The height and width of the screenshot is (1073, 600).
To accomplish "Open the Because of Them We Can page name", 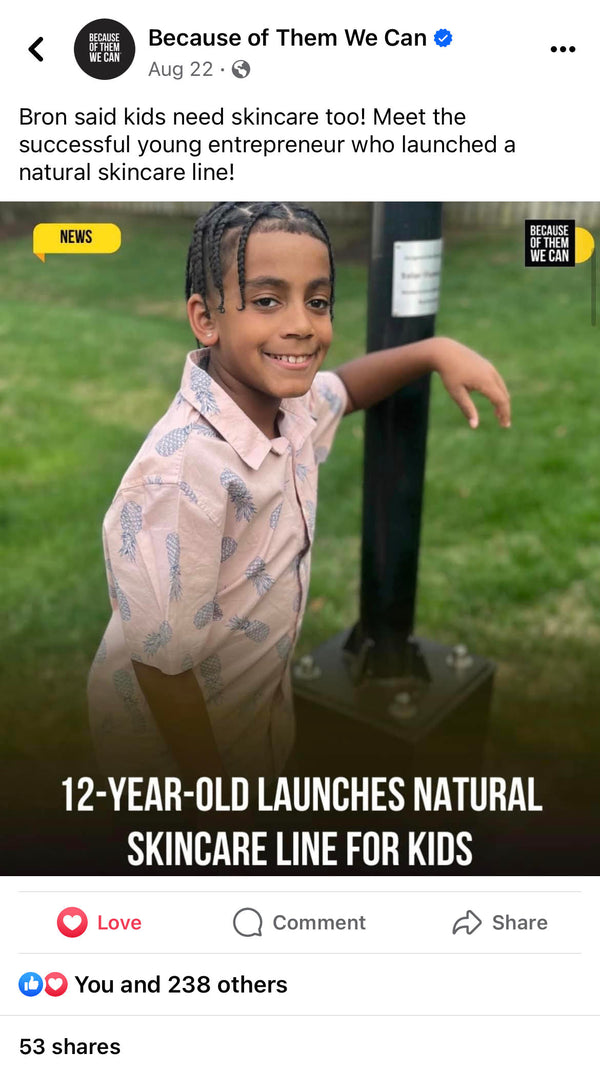I will (x=287, y=38).
